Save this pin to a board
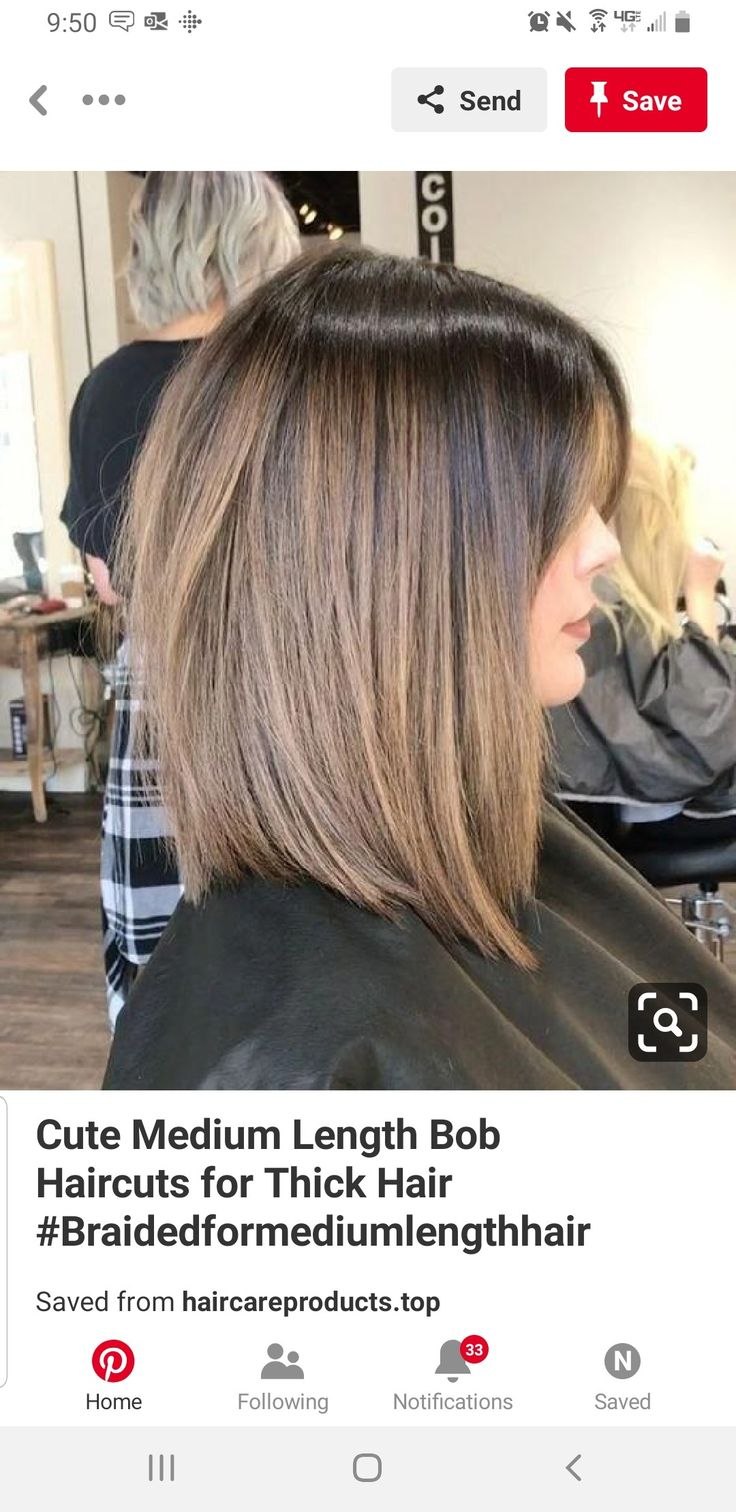 click(635, 100)
